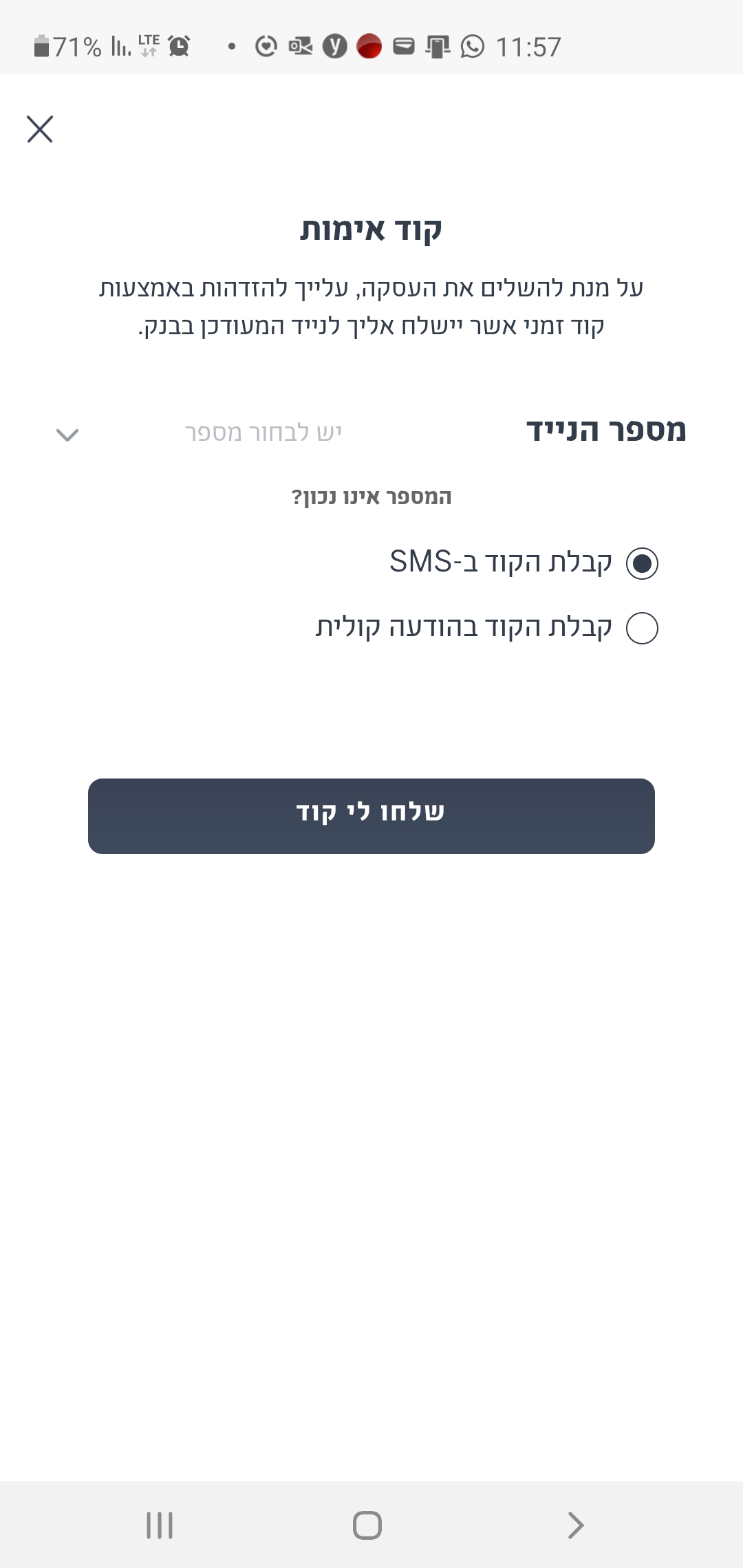Image resolution: width=743 pixels, height=1568 pixels.
Task: Tap the 'המספר אינו נכון?' link
Action: [371, 497]
